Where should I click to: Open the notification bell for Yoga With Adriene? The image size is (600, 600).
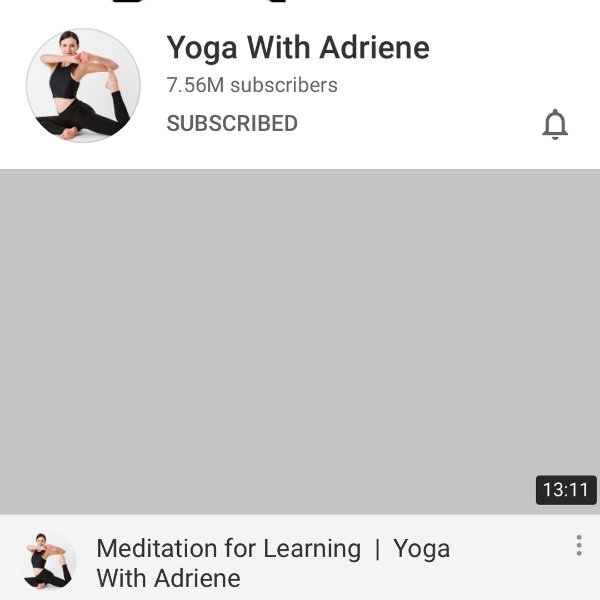pyautogui.click(x=555, y=124)
